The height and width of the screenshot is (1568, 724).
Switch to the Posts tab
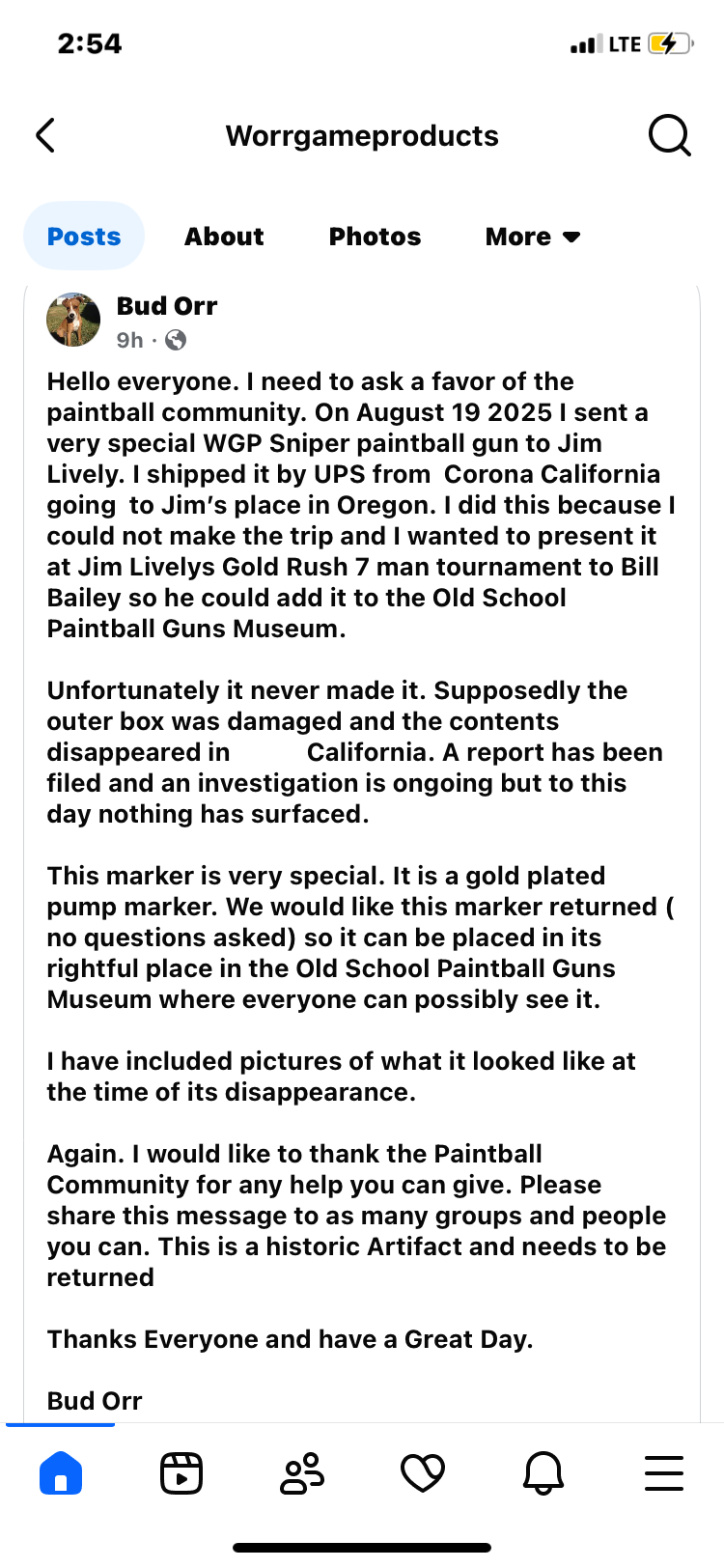coord(84,237)
